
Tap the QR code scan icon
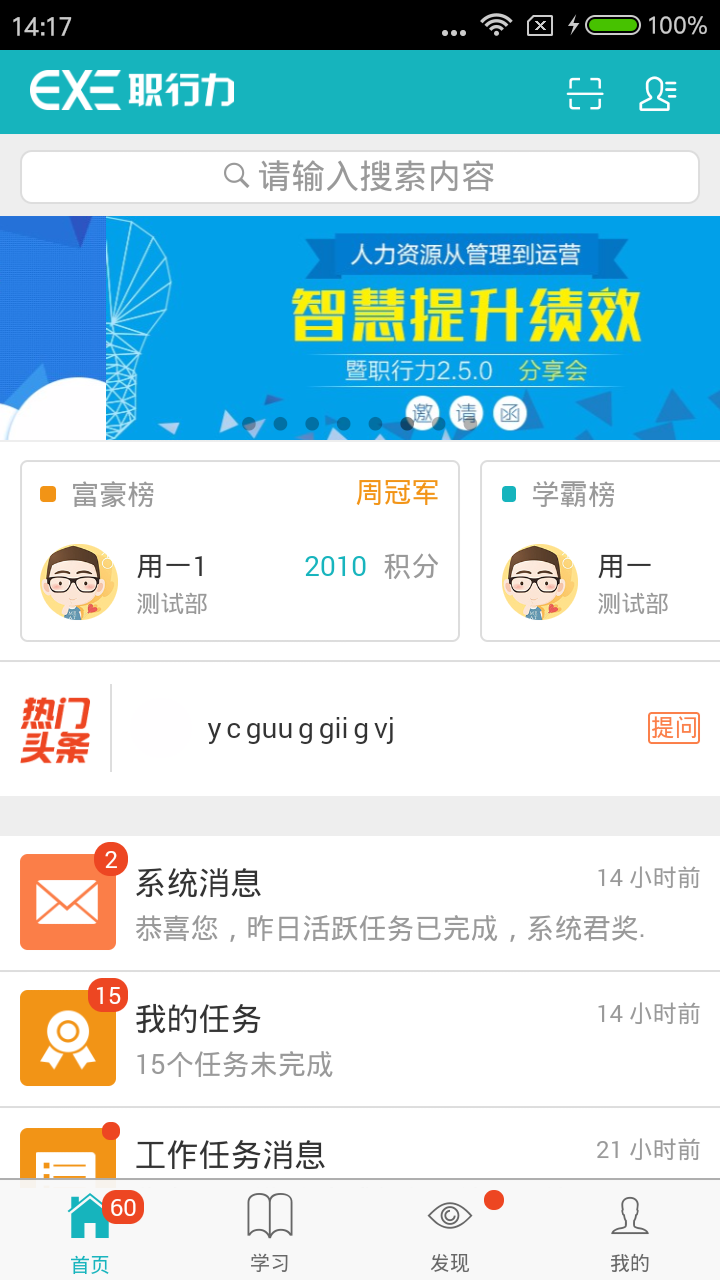pyautogui.click(x=584, y=92)
